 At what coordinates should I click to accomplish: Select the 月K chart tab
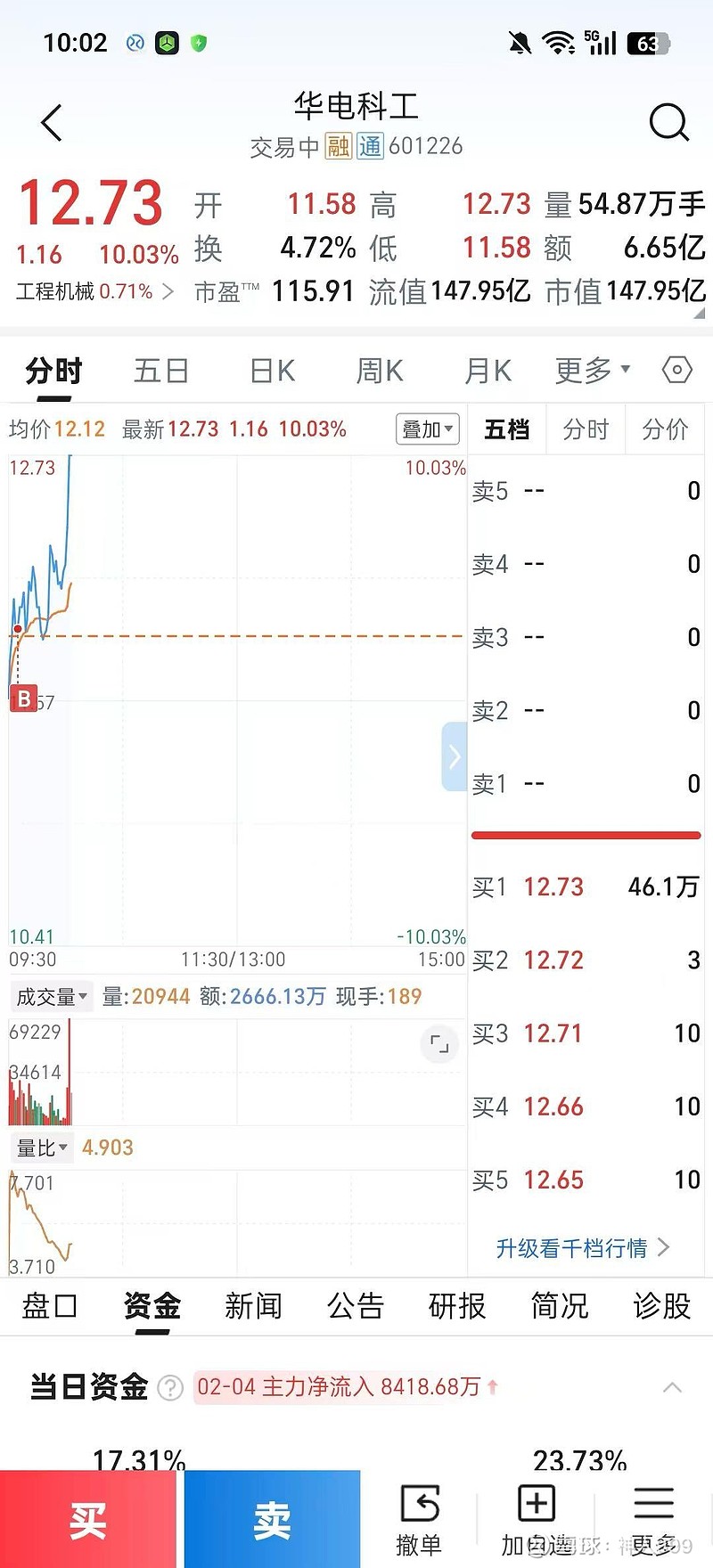tap(488, 371)
